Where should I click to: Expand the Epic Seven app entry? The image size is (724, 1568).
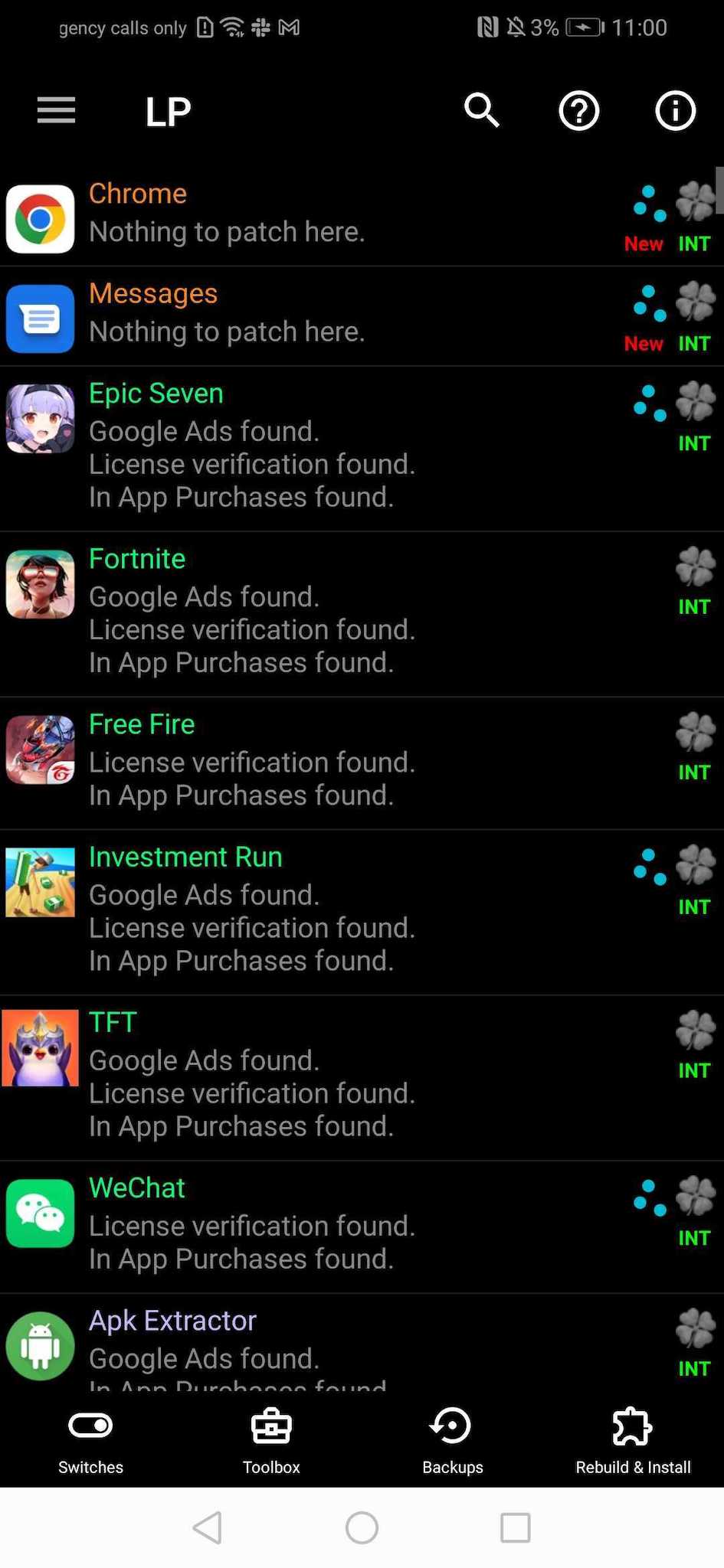tap(306, 444)
